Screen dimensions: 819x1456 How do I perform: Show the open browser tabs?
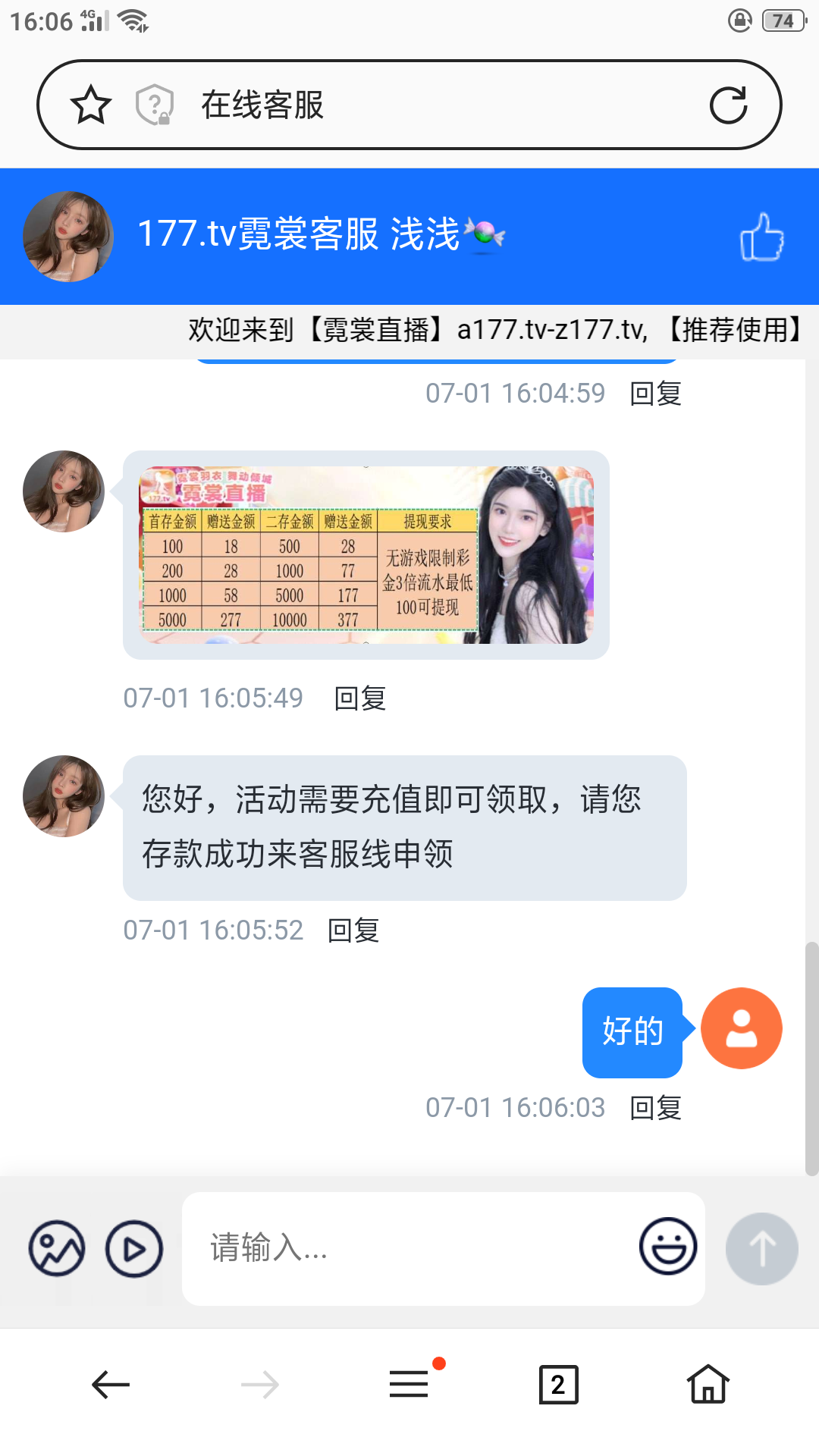coord(558,1385)
